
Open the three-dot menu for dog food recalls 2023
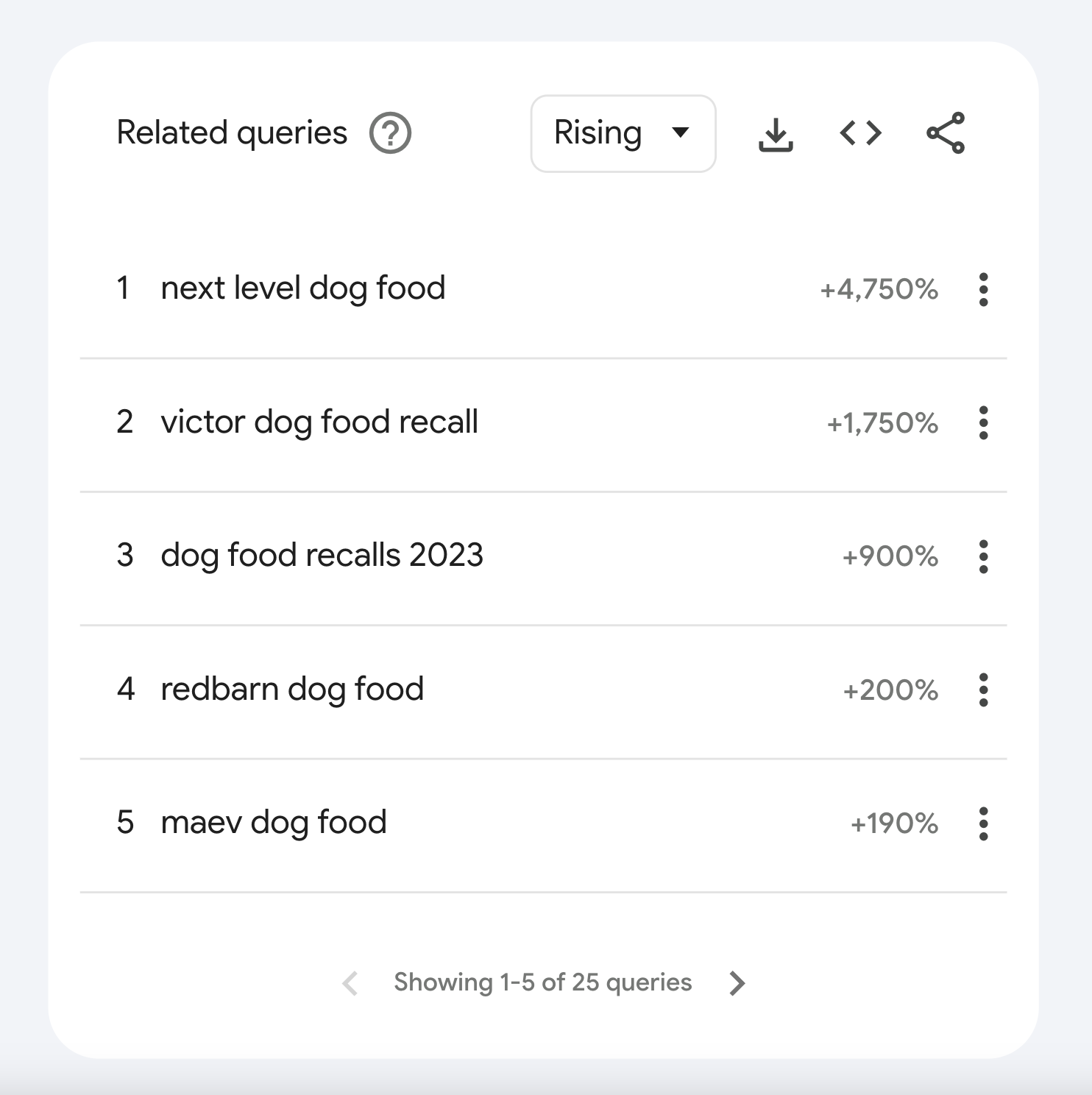[984, 556]
